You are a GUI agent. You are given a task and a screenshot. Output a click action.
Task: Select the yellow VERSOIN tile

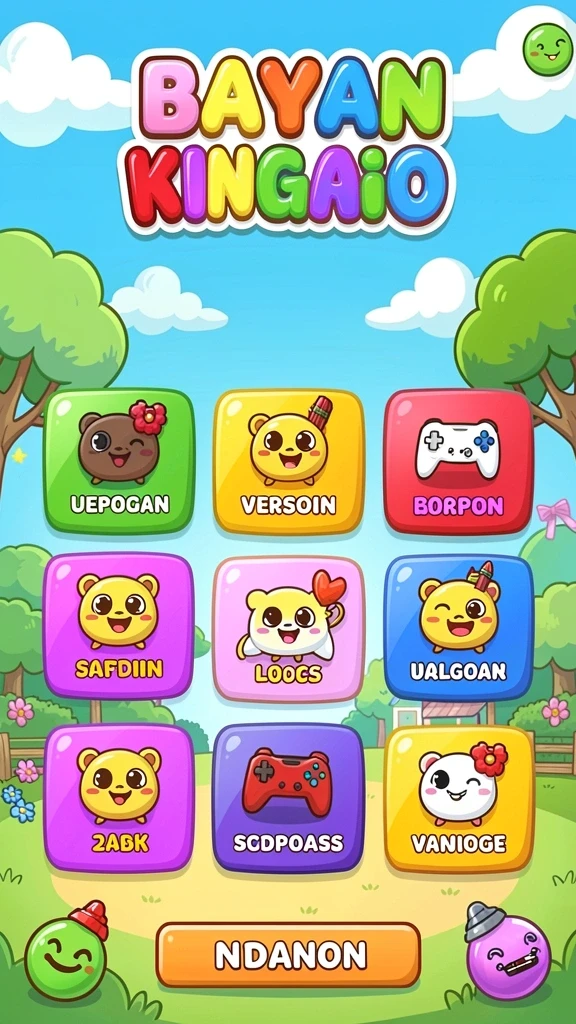click(289, 461)
